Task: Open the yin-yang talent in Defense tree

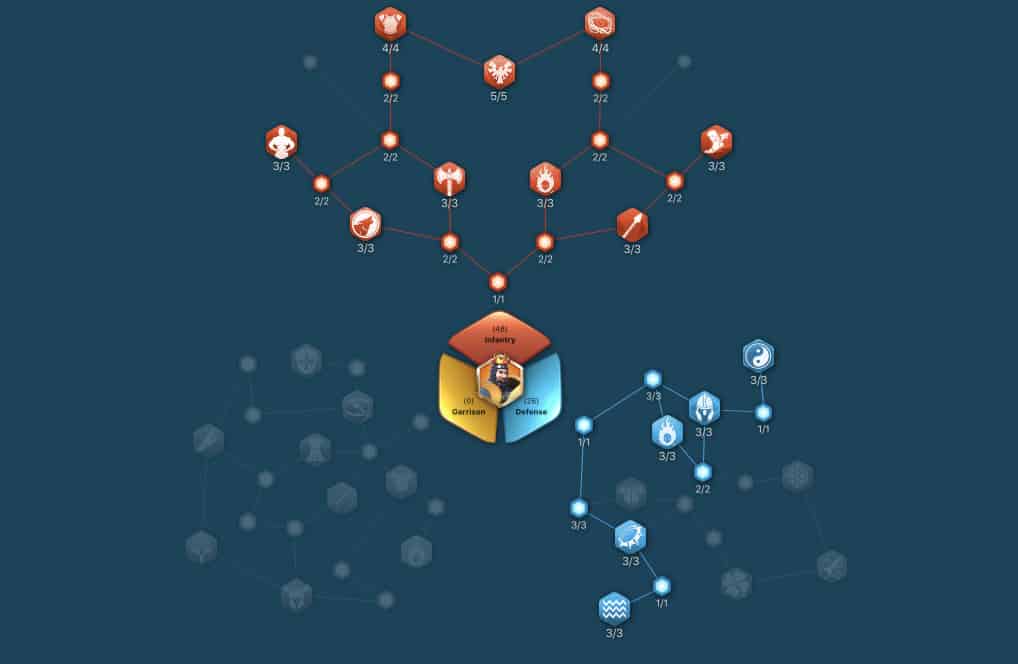Action: coord(759,356)
